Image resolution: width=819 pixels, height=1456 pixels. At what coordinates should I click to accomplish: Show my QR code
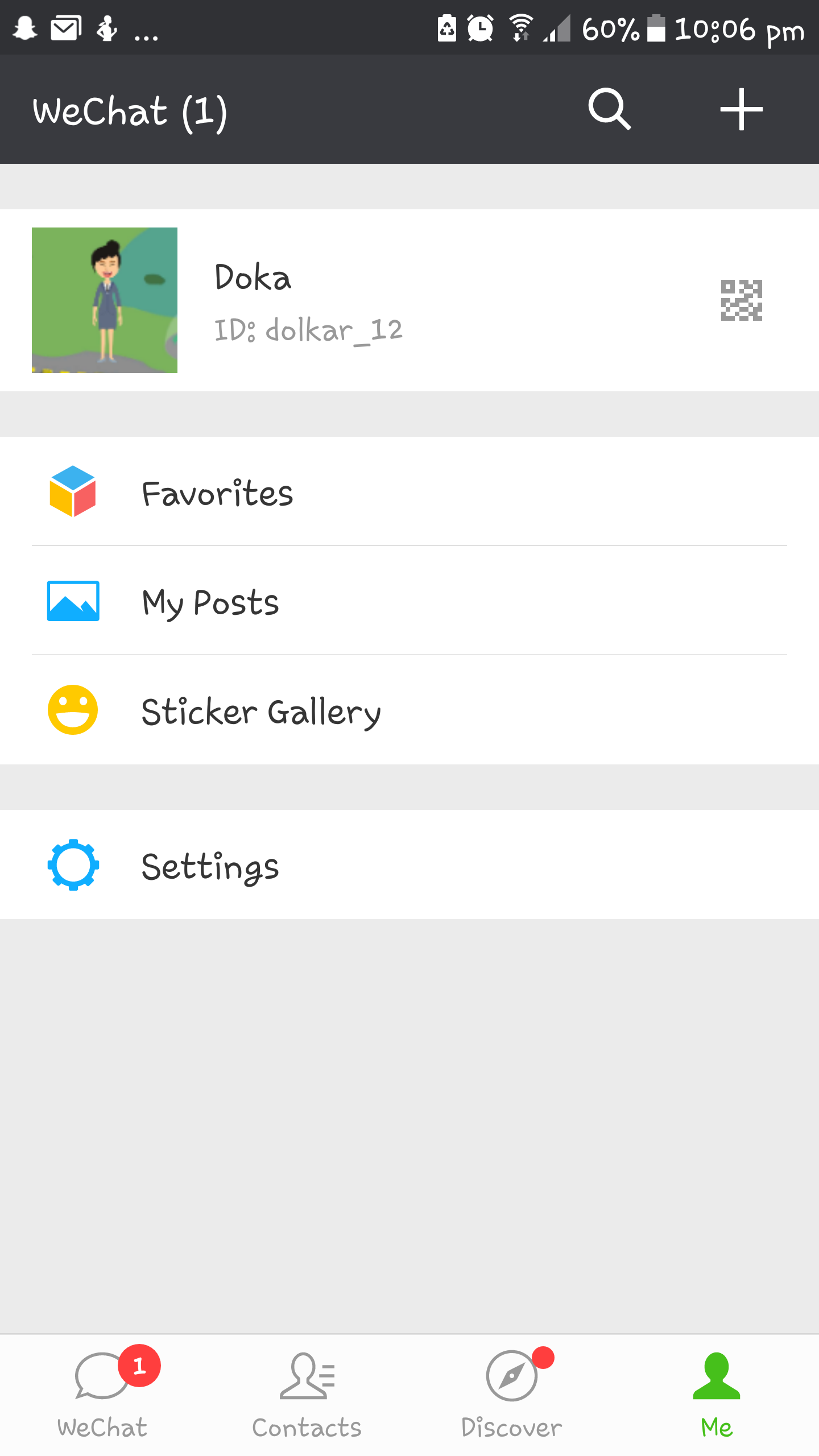(x=741, y=300)
